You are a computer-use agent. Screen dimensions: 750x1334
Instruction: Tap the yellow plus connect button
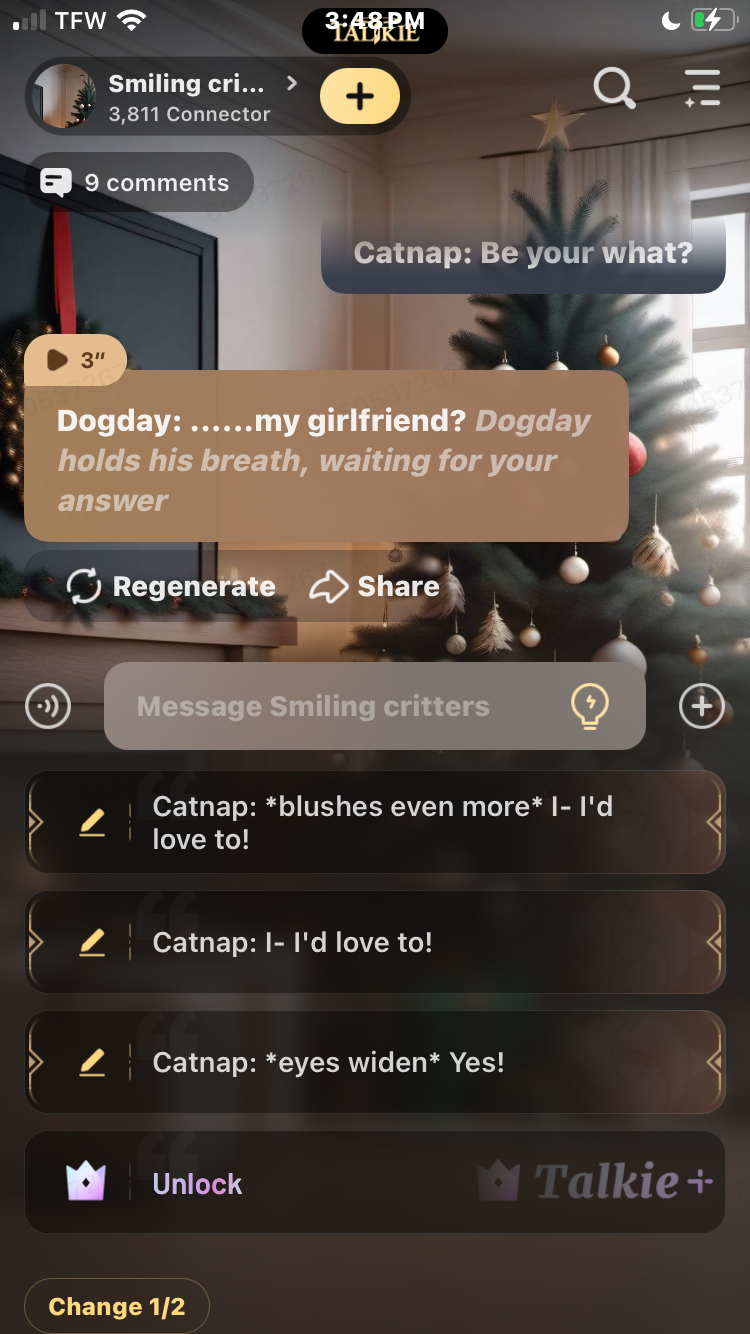pyautogui.click(x=359, y=97)
